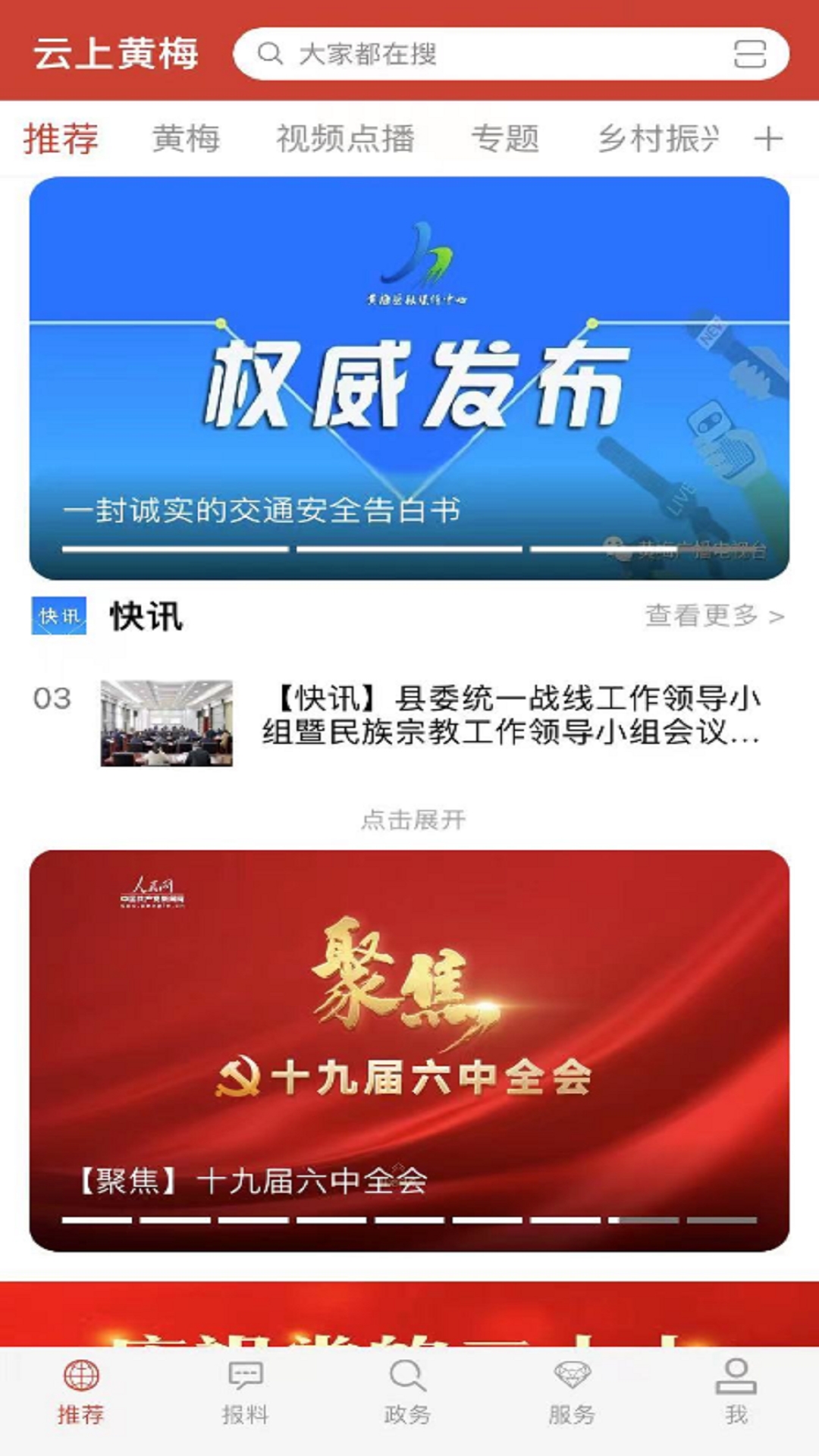Select the 视频点播 tab
The height and width of the screenshot is (1456, 819).
[345, 139]
